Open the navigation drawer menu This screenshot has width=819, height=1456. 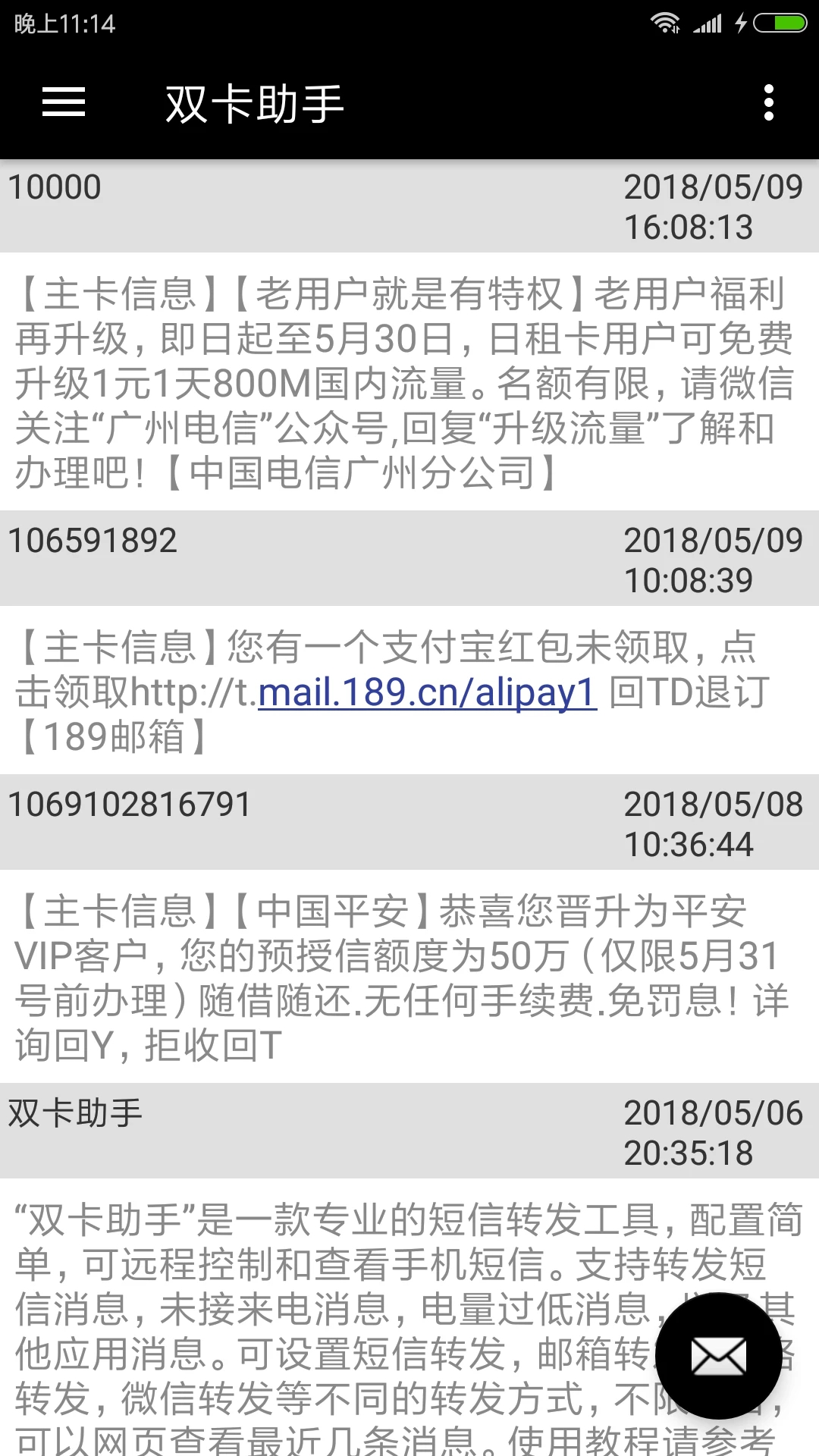[64, 103]
